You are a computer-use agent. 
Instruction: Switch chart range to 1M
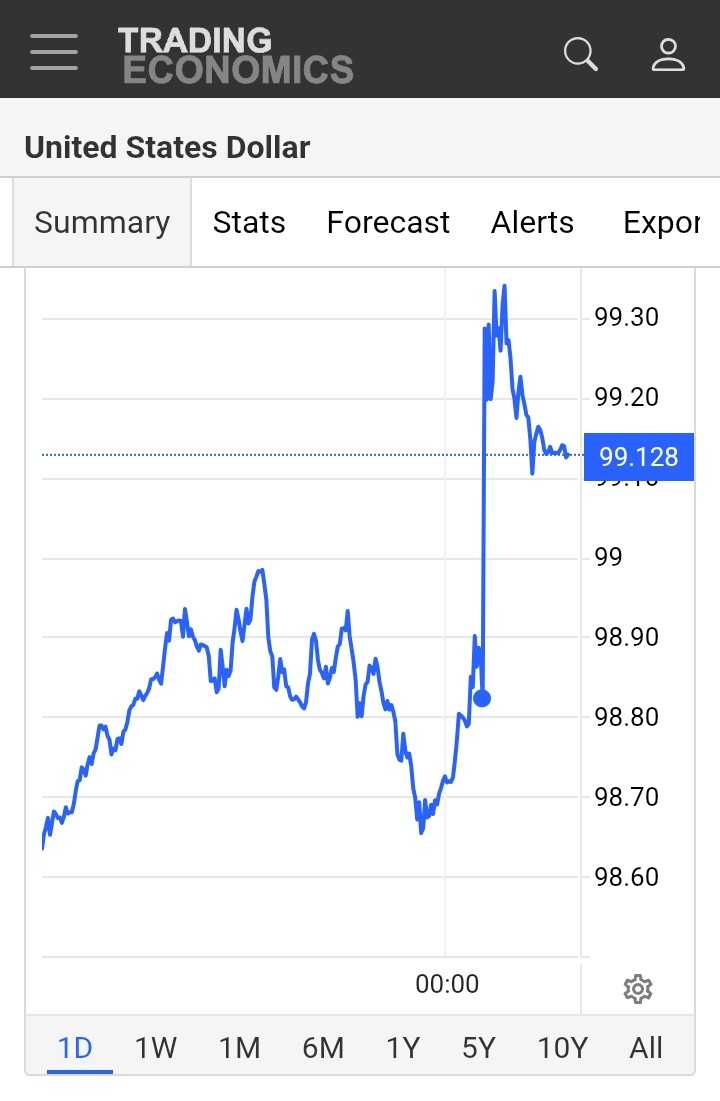(x=240, y=1047)
